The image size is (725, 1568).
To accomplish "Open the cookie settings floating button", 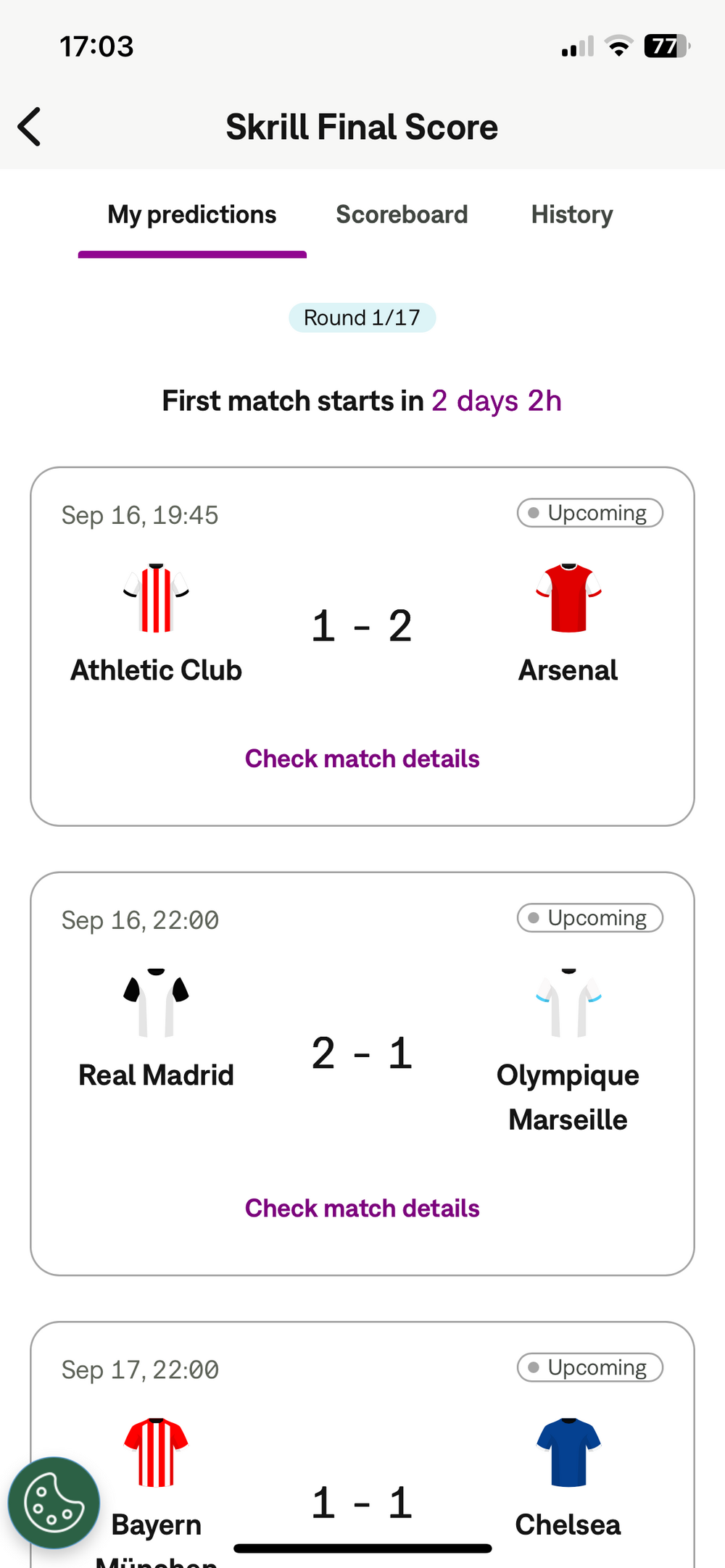I will click(x=54, y=1503).
